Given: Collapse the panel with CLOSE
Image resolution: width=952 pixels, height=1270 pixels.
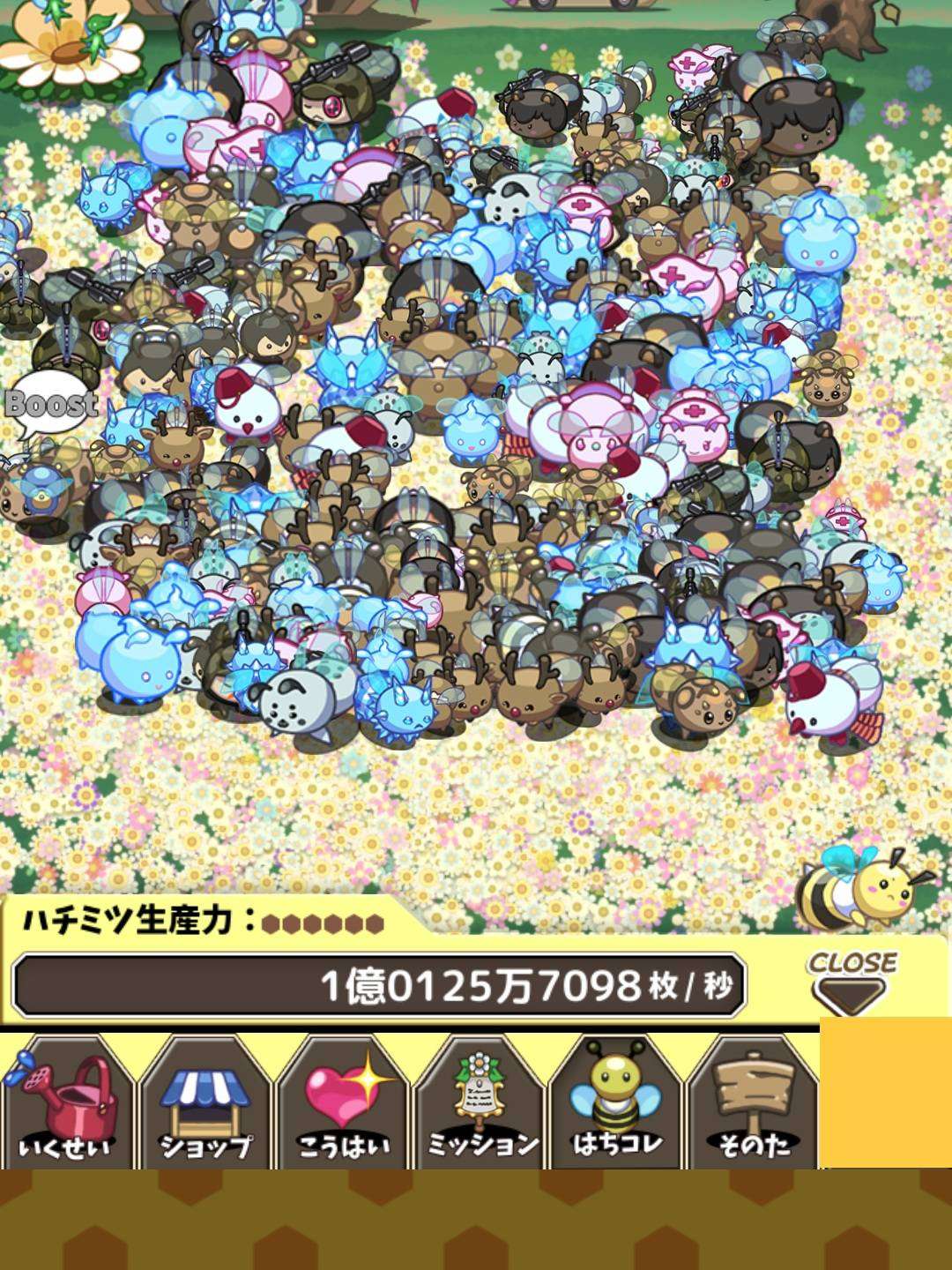Looking at the screenshot, I should tap(852, 979).
